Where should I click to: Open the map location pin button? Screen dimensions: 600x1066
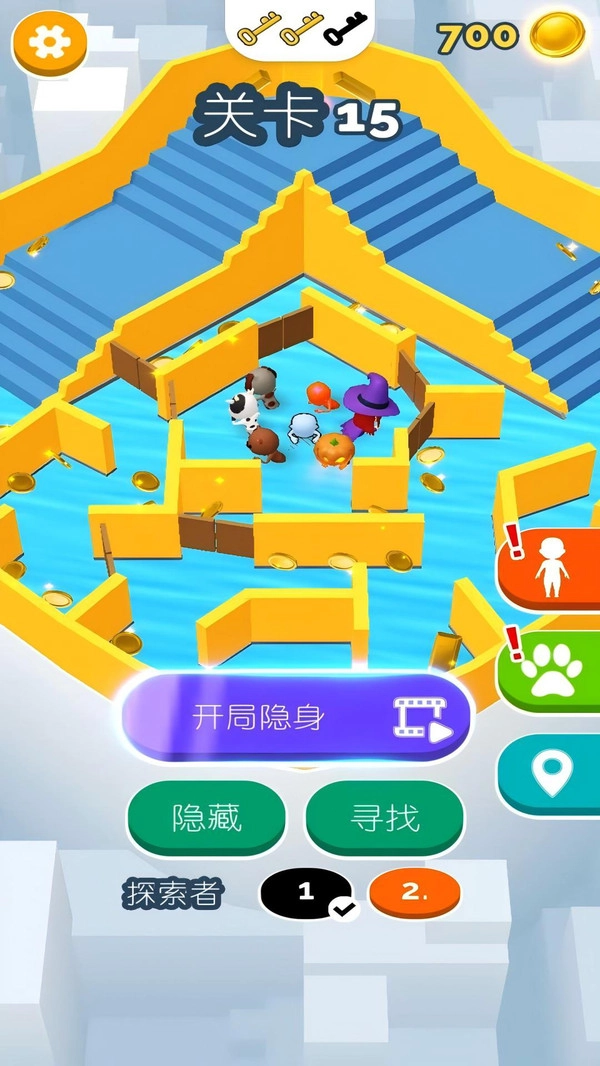[552, 772]
